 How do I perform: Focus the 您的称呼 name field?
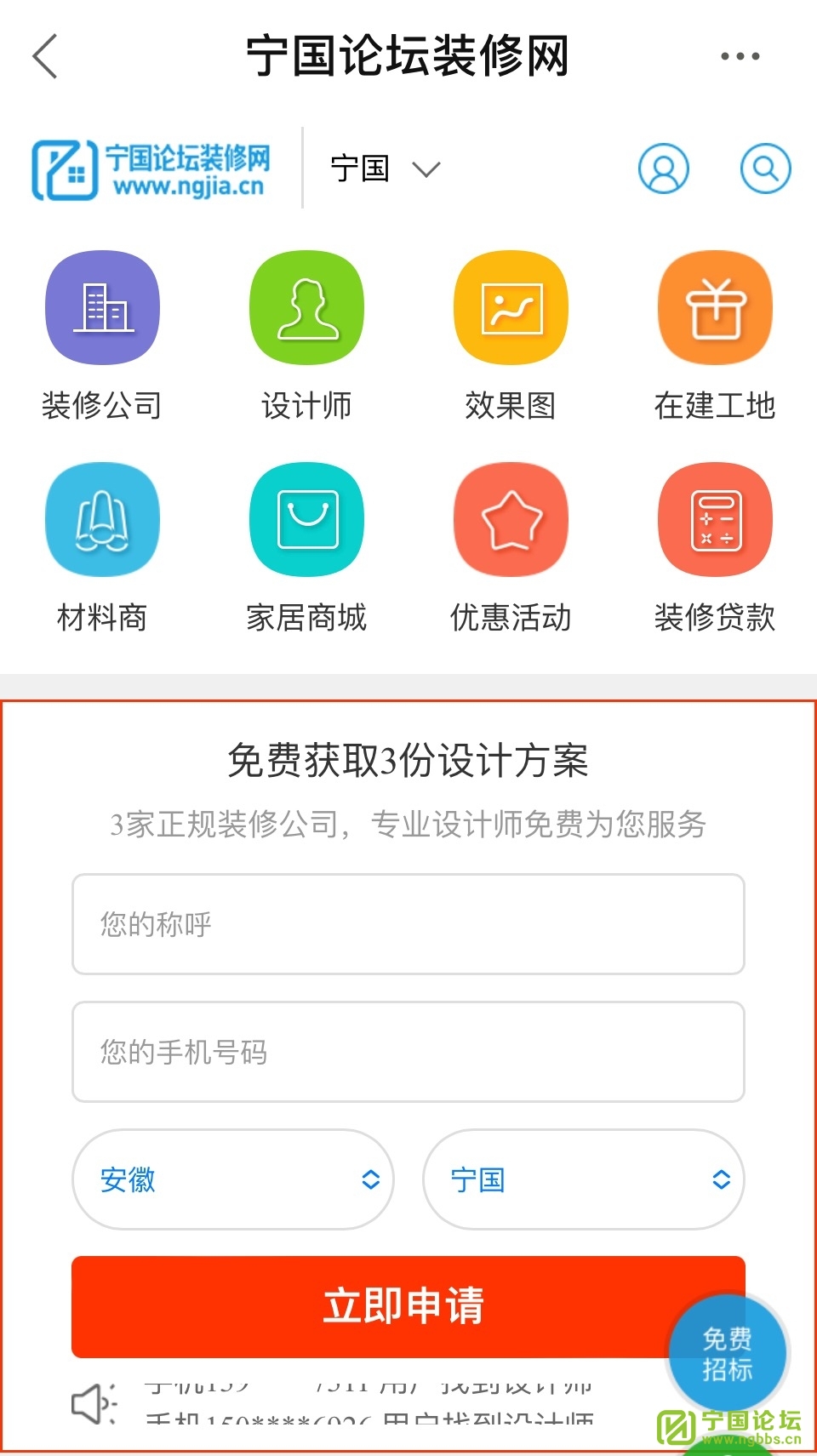coord(408,924)
